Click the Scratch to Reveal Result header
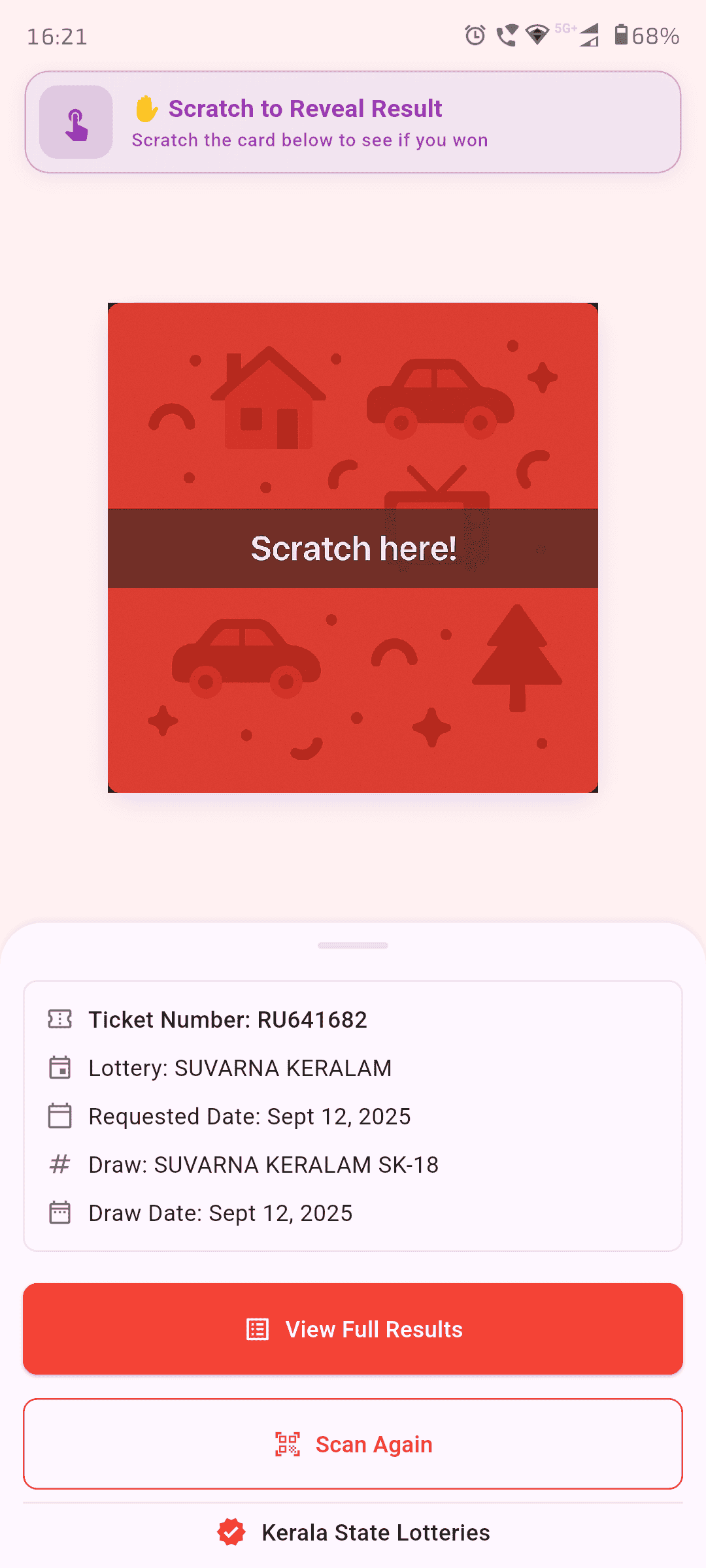706x1568 pixels. click(305, 108)
